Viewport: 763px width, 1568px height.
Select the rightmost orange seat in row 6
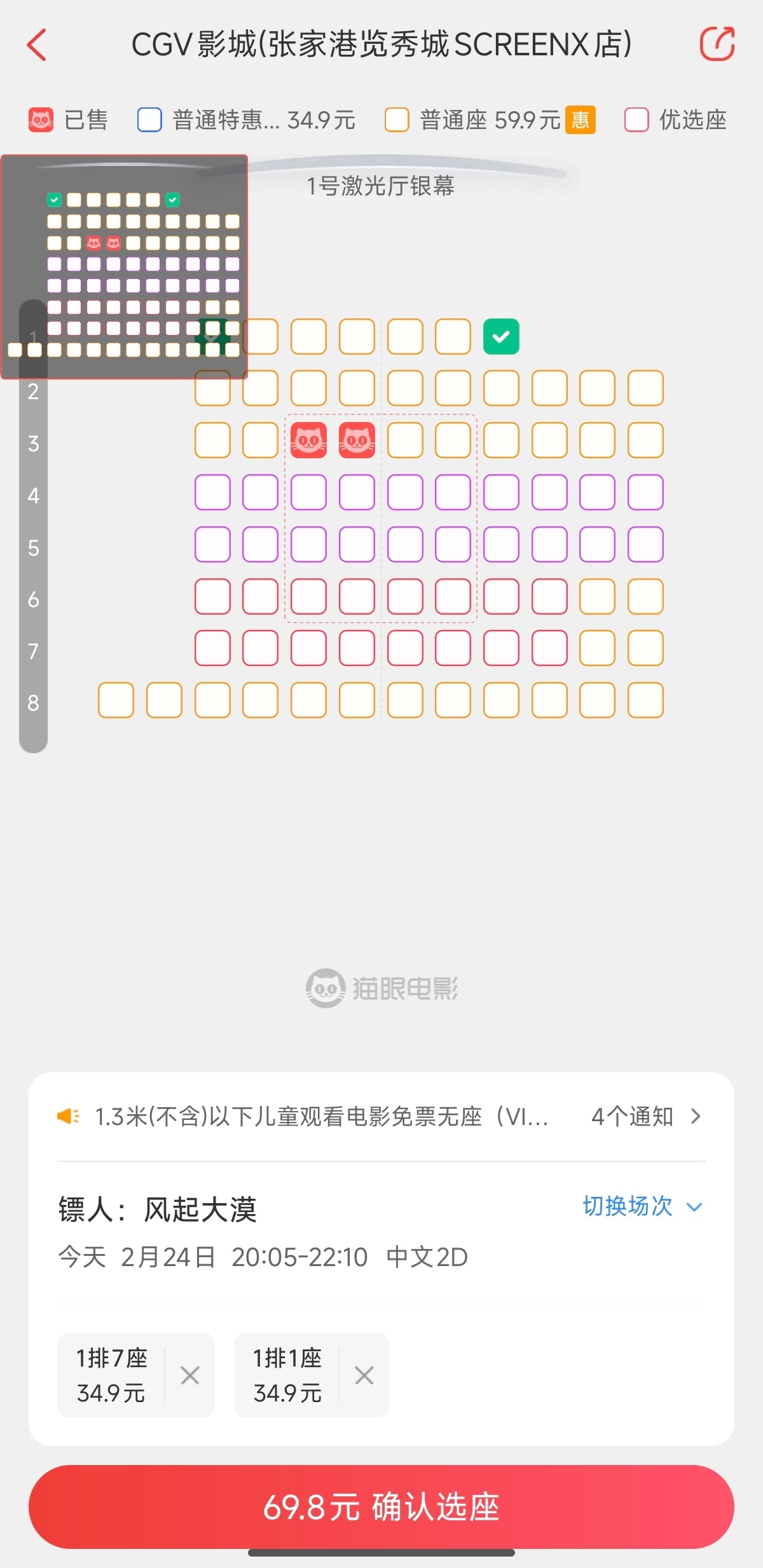pos(645,597)
